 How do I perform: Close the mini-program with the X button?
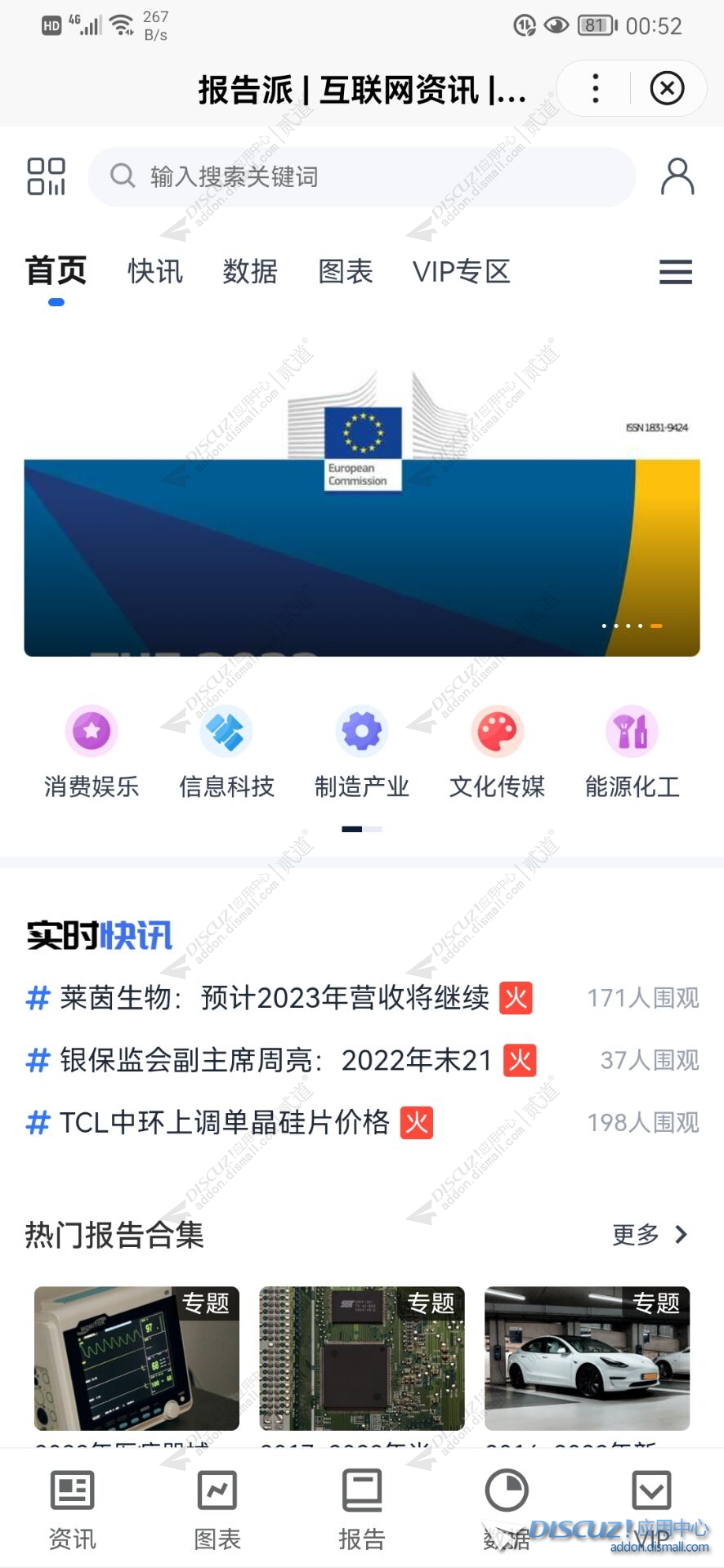tap(667, 88)
